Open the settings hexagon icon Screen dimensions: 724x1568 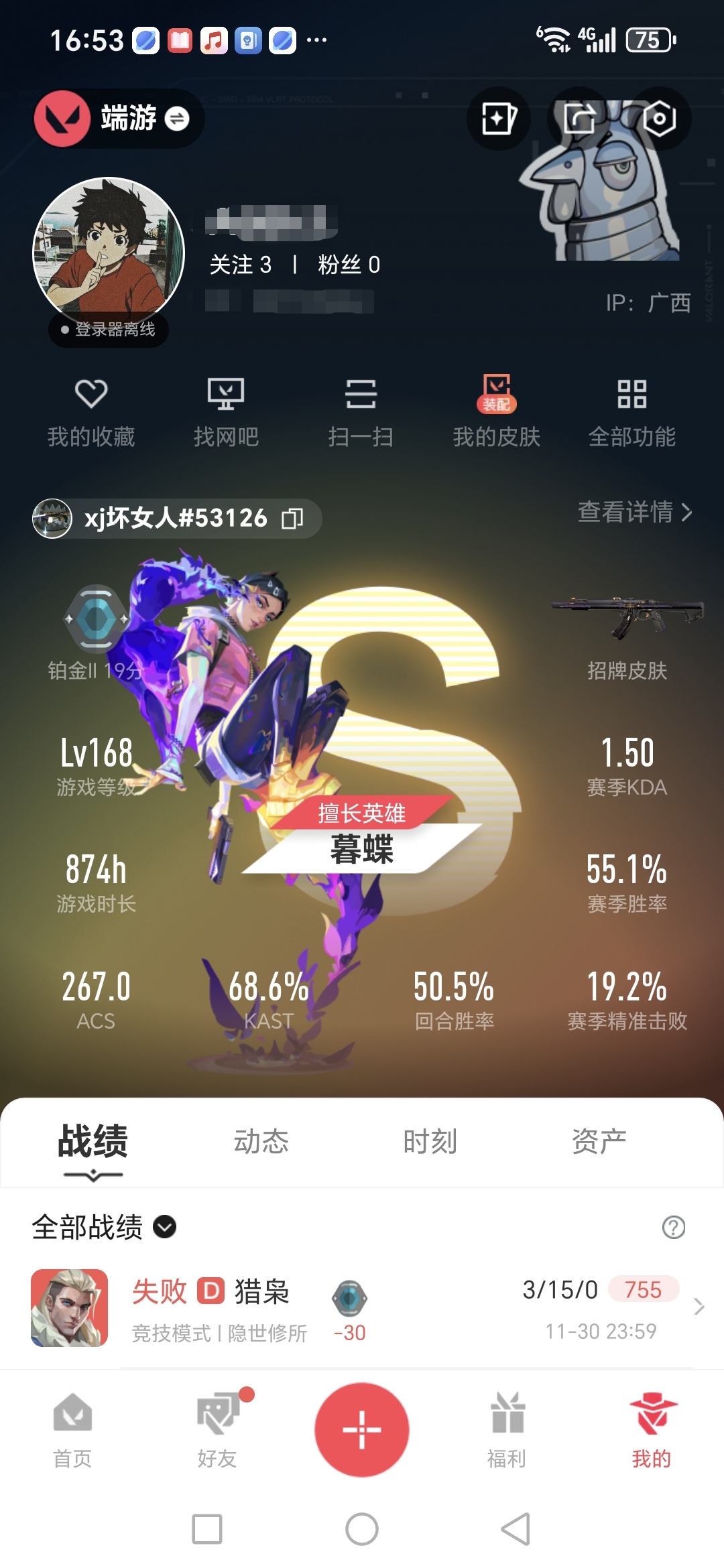pos(659,119)
